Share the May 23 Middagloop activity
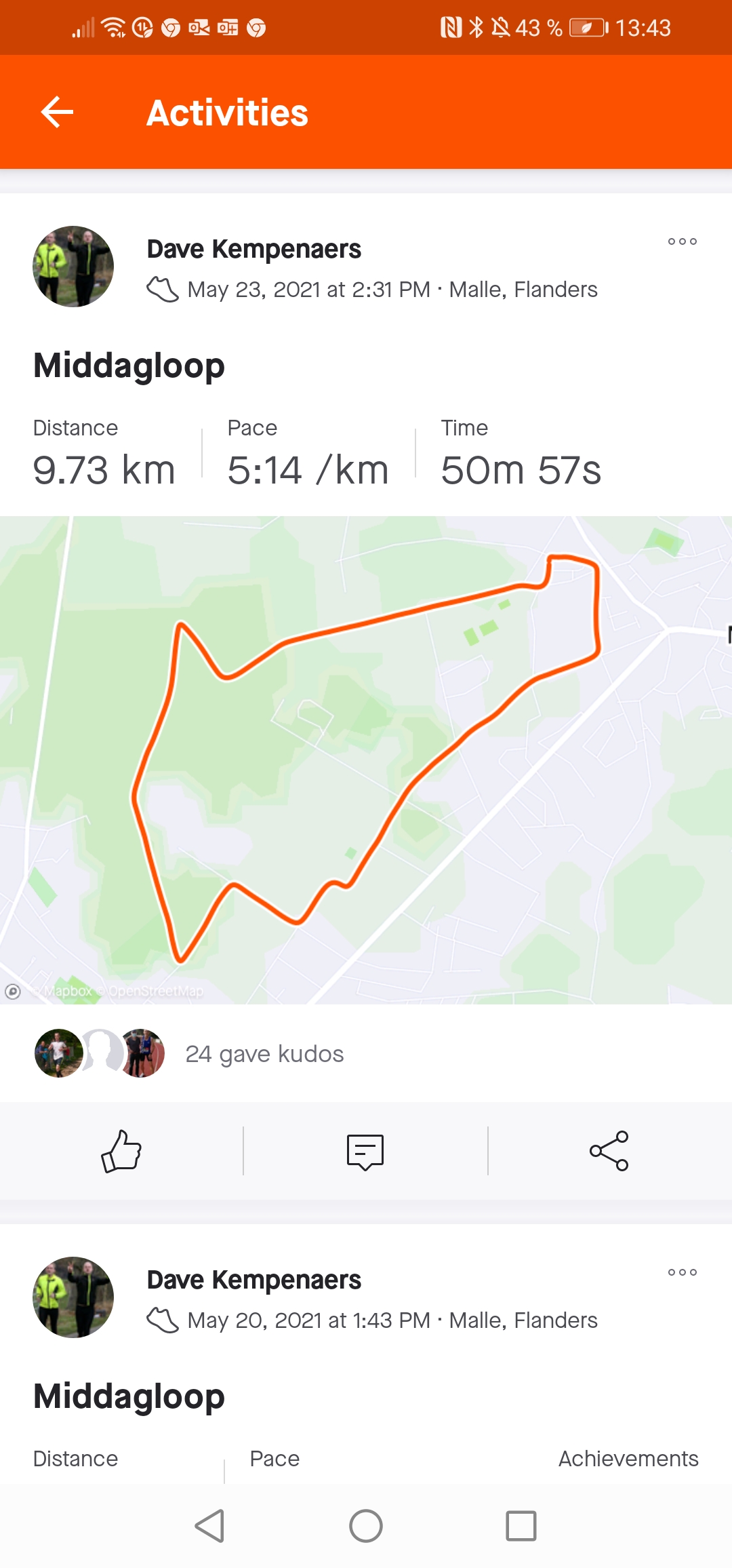 (x=609, y=1151)
